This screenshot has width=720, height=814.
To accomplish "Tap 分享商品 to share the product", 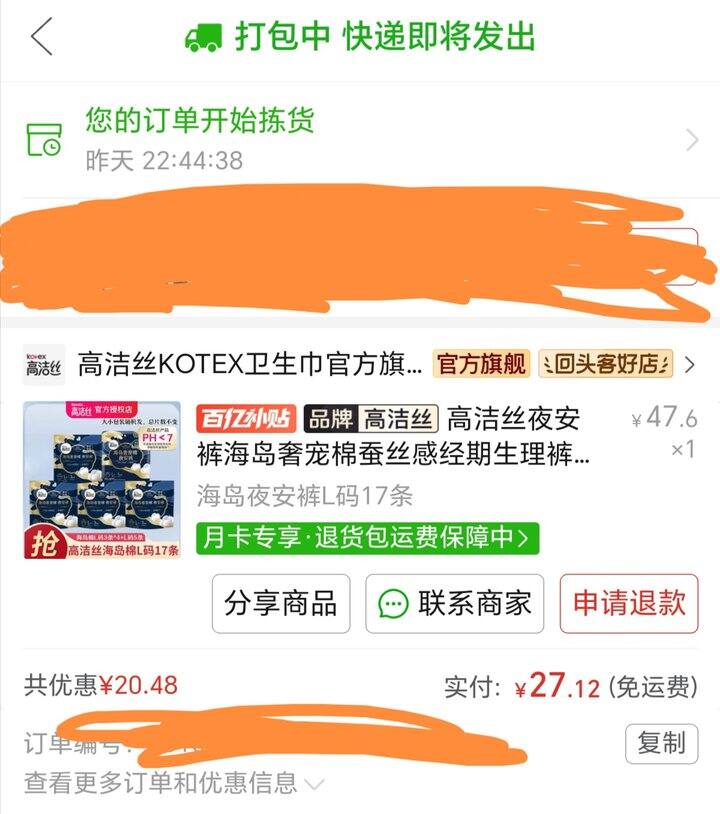I will click(x=280, y=603).
